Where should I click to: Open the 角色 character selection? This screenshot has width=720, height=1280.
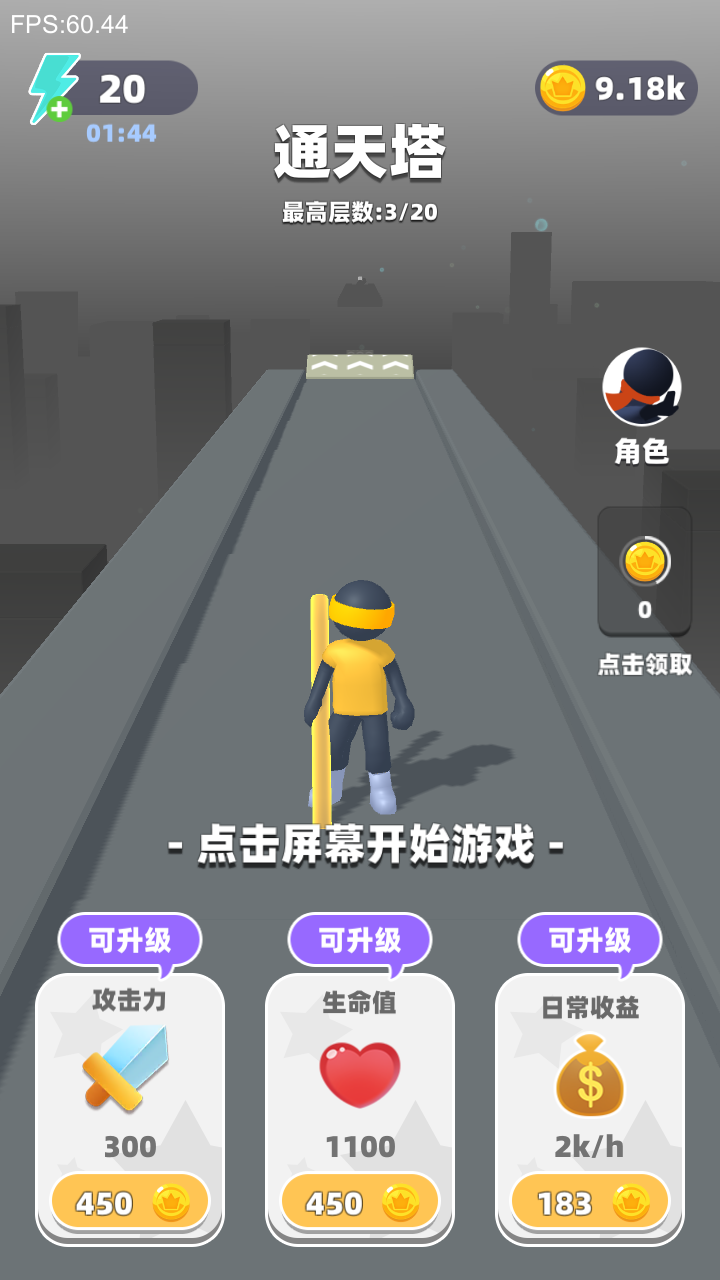coord(642,388)
